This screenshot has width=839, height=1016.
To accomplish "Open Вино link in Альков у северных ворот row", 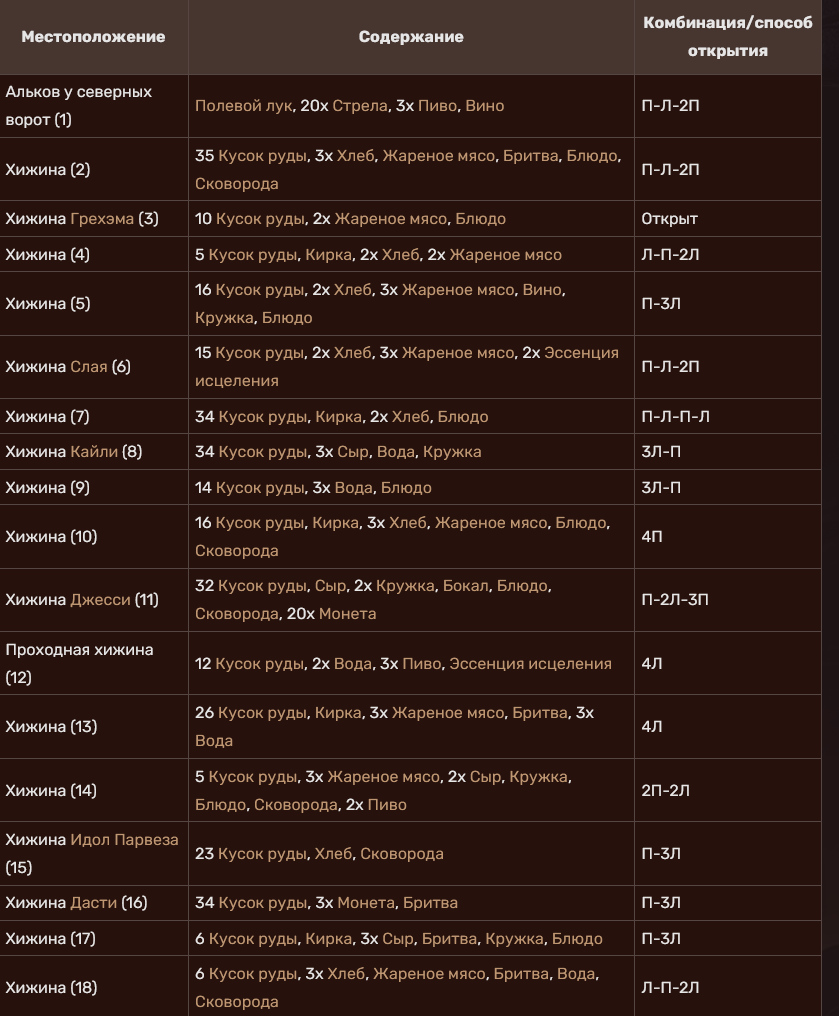I will [485, 106].
